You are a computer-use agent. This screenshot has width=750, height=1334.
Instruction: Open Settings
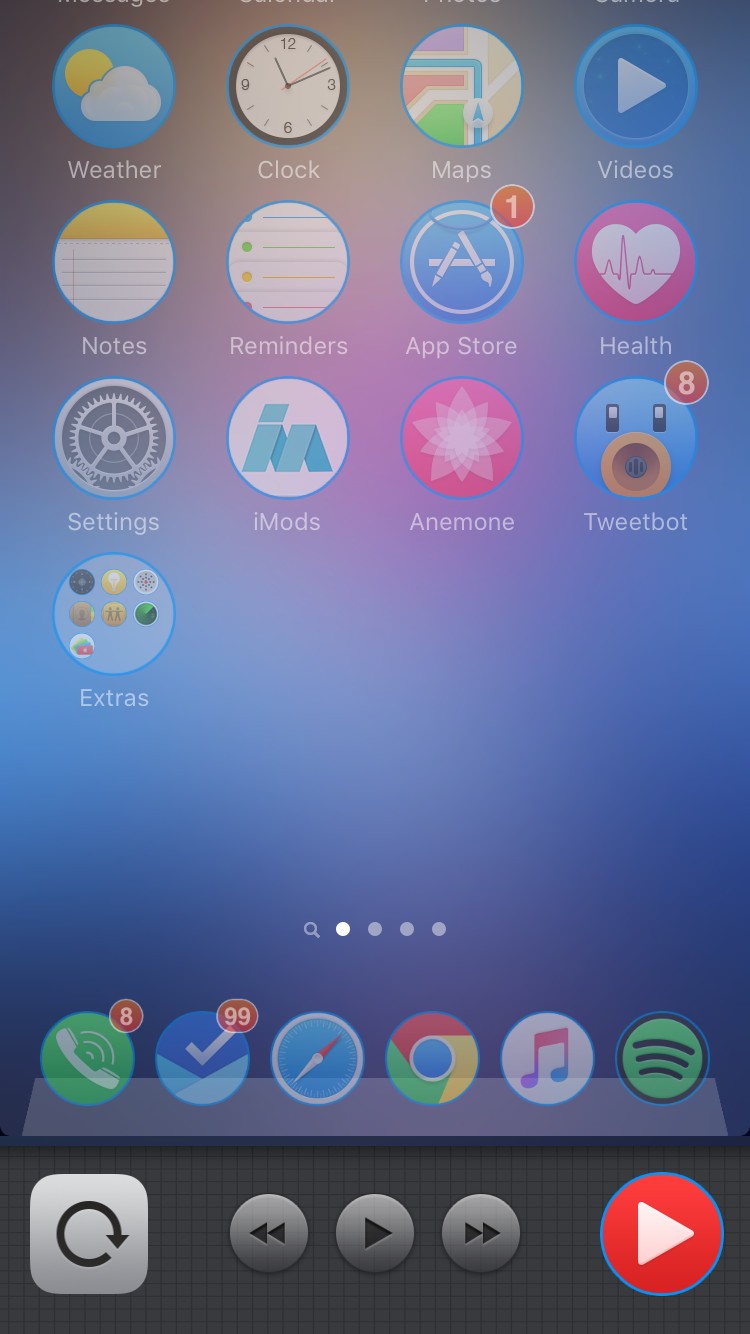[114, 438]
